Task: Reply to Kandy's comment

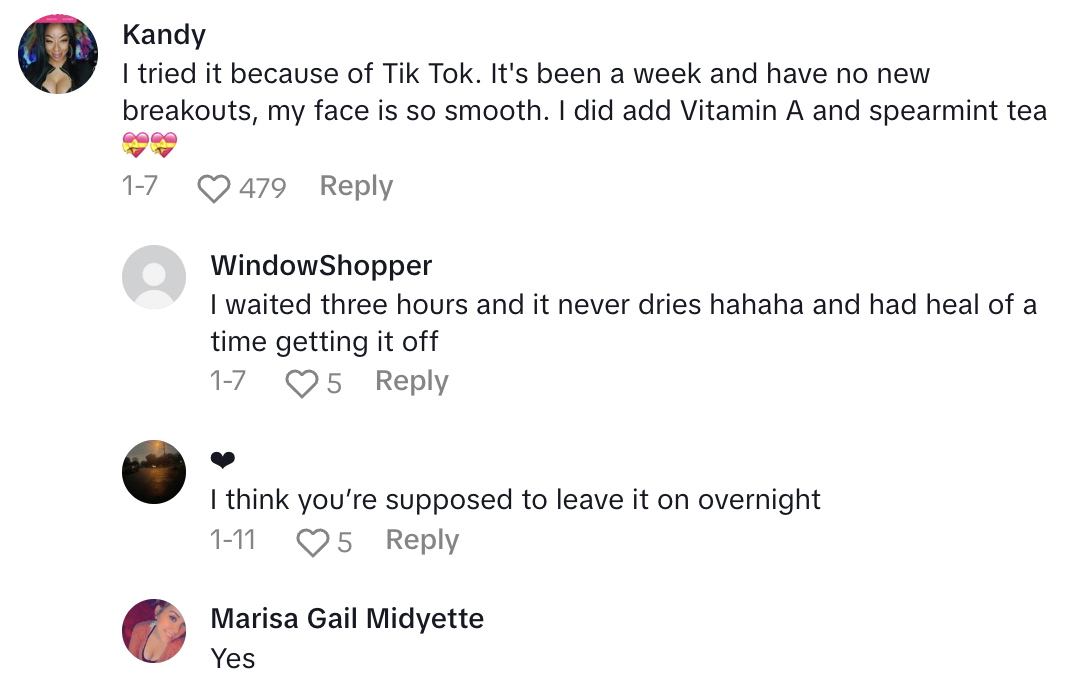Action: tap(356, 186)
